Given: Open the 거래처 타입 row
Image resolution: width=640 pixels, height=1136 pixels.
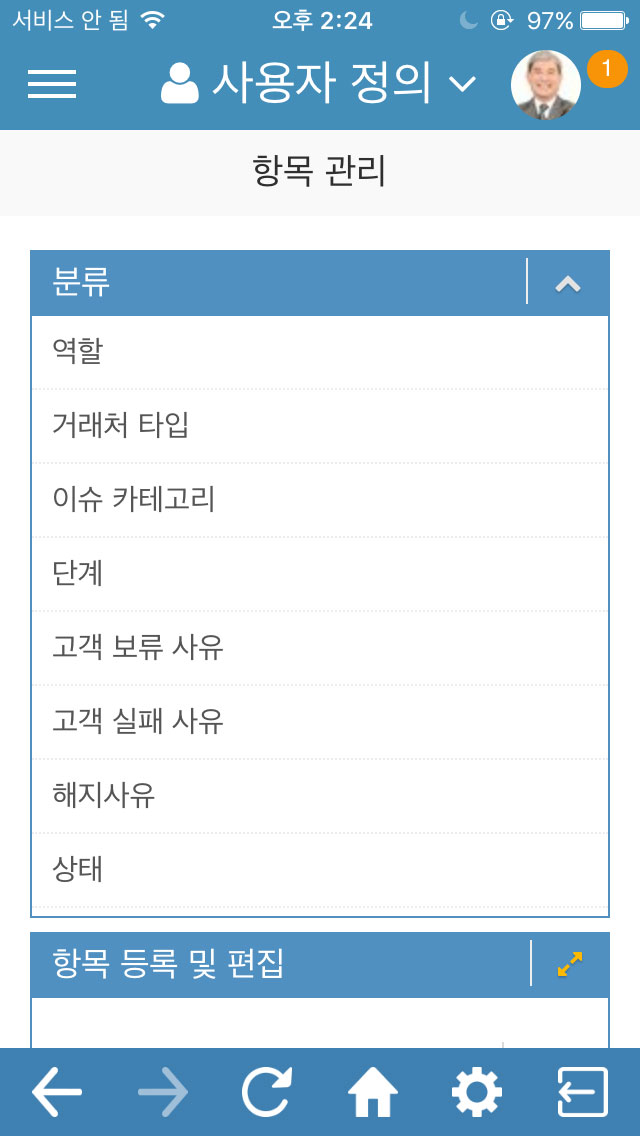Looking at the screenshot, I should pos(320,426).
